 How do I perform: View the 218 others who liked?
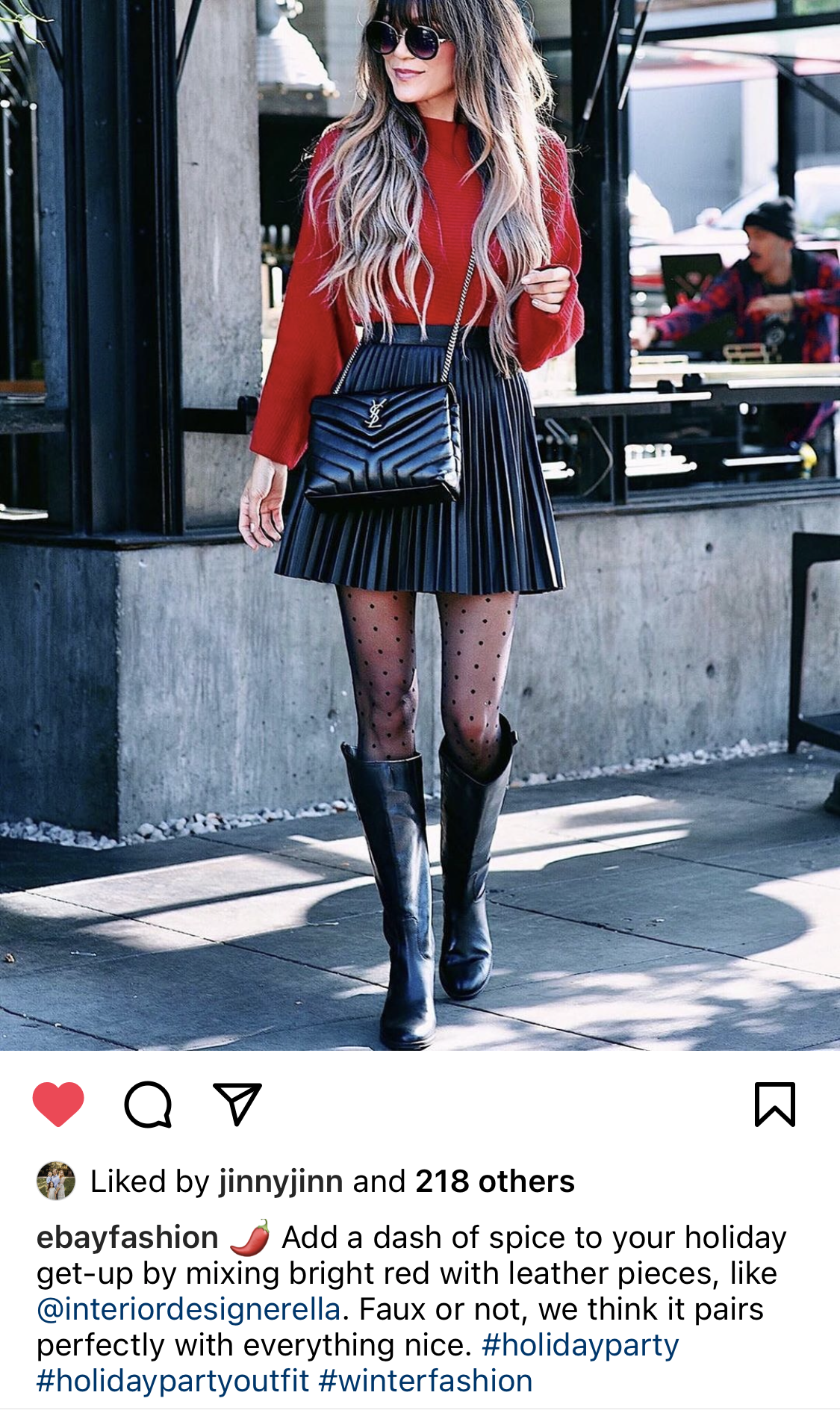[495, 1181]
